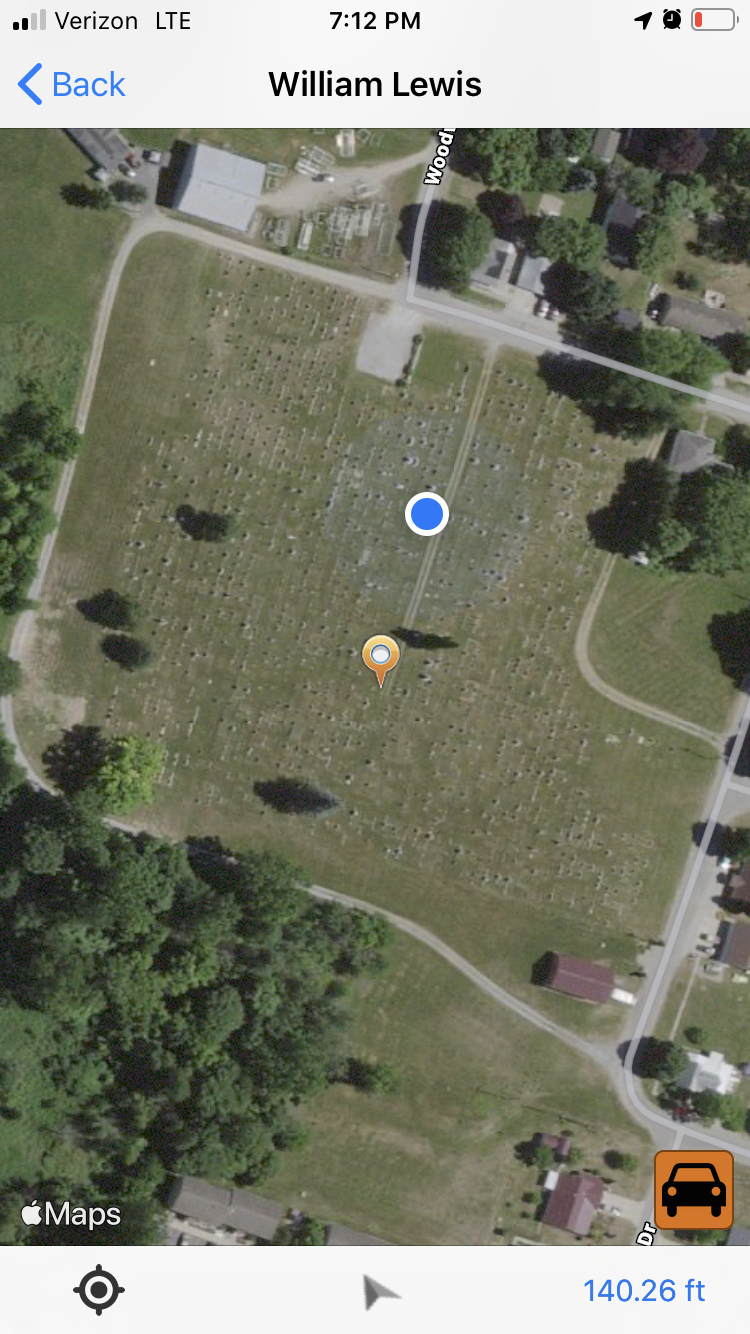Image resolution: width=750 pixels, height=1334 pixels.
Task: Tap the compass heading arrow icon
Action: pyautogui.click(x=381, y=1292)
